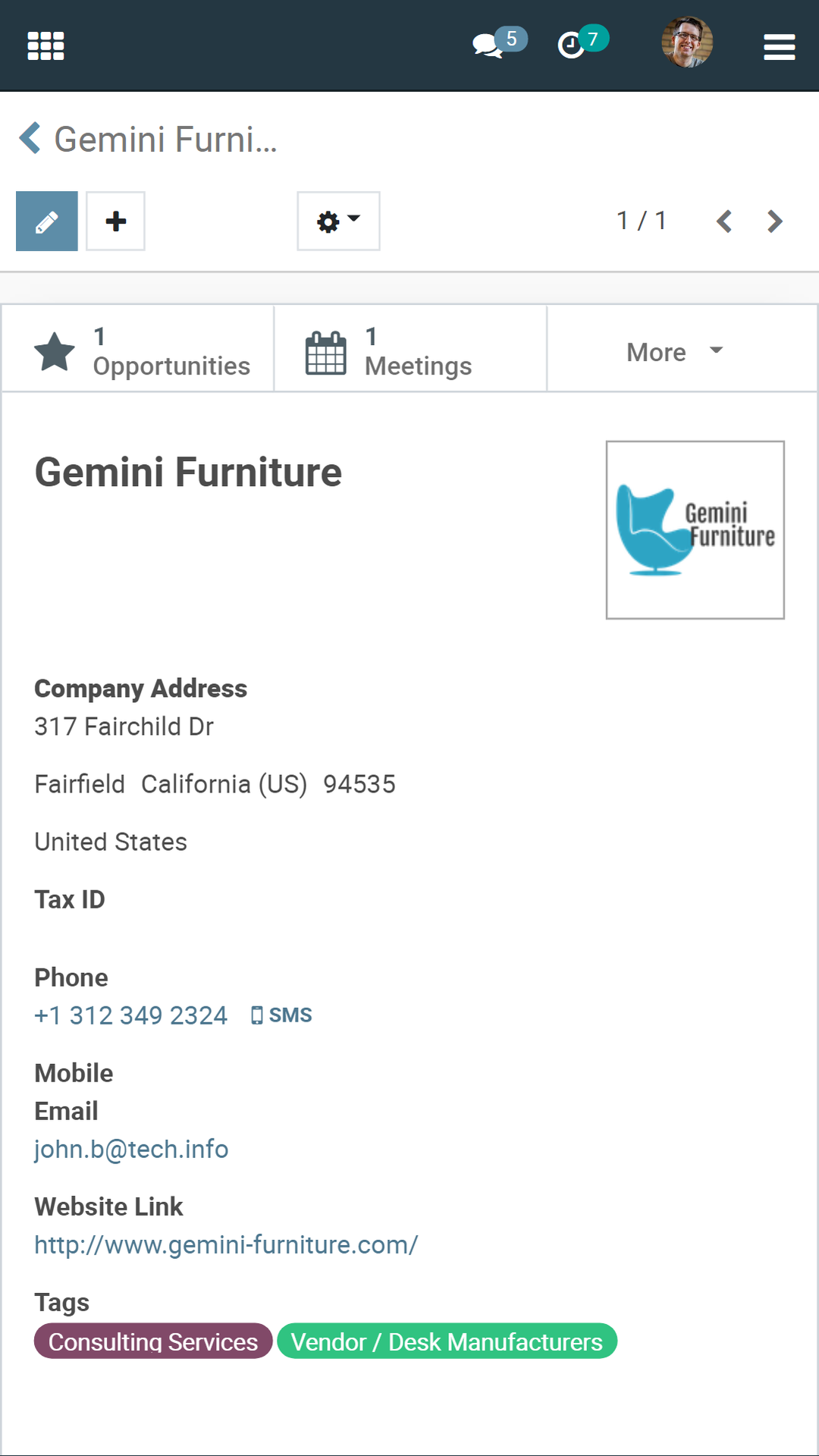Call the phone number +1 312 349 2324
Image resolution: width=819 pixels, height=1456 pixels.
click(131, 1015)
